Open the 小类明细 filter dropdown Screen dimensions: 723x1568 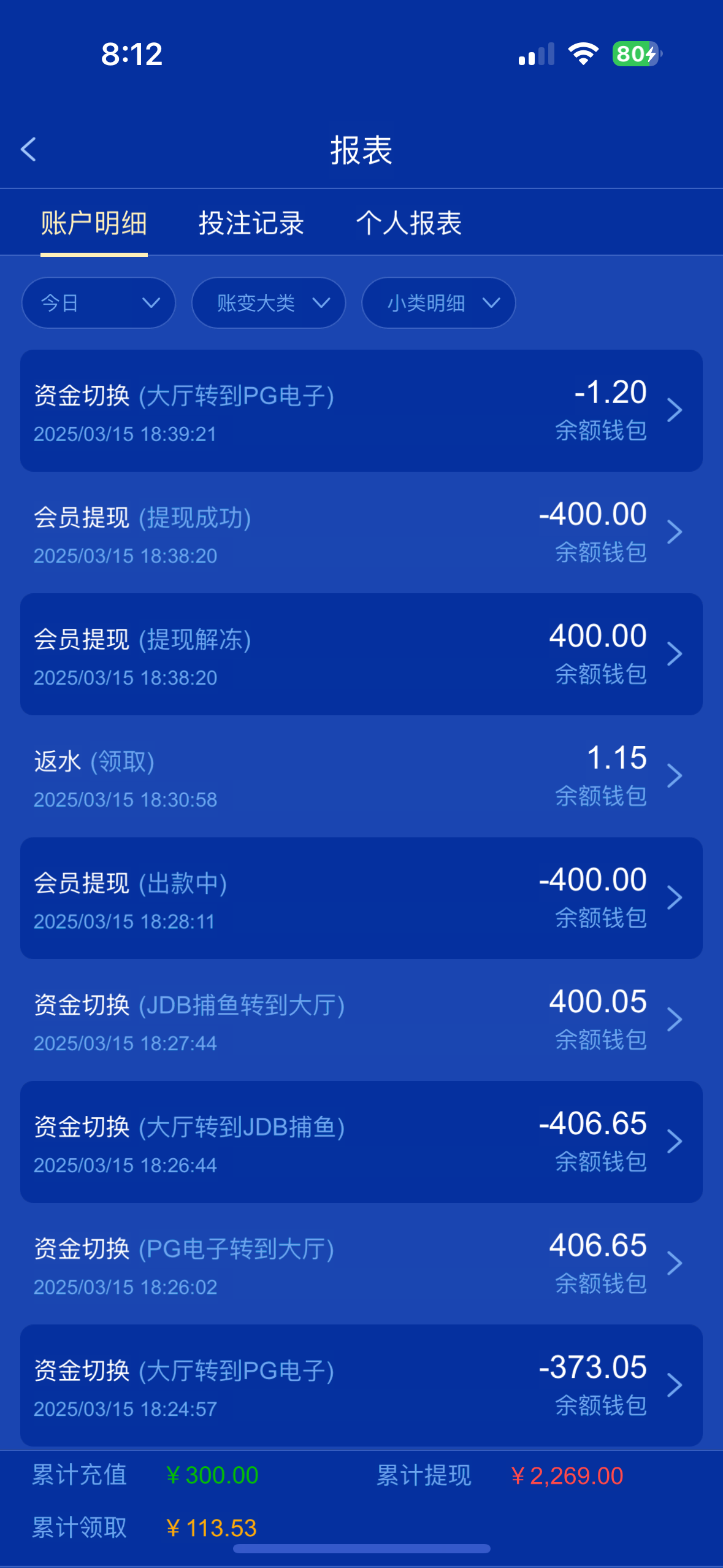438,303
